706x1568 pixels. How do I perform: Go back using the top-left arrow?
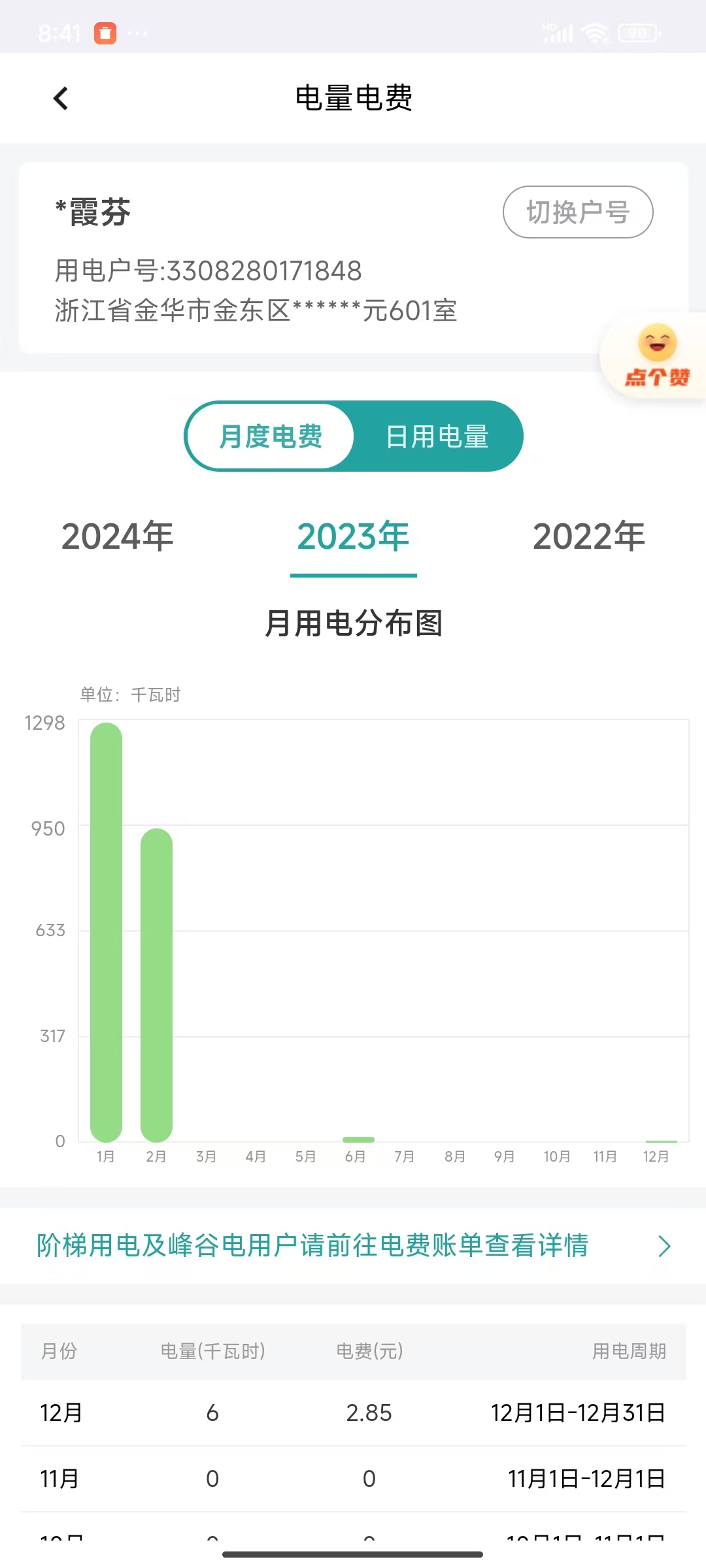tap(61, 99)
